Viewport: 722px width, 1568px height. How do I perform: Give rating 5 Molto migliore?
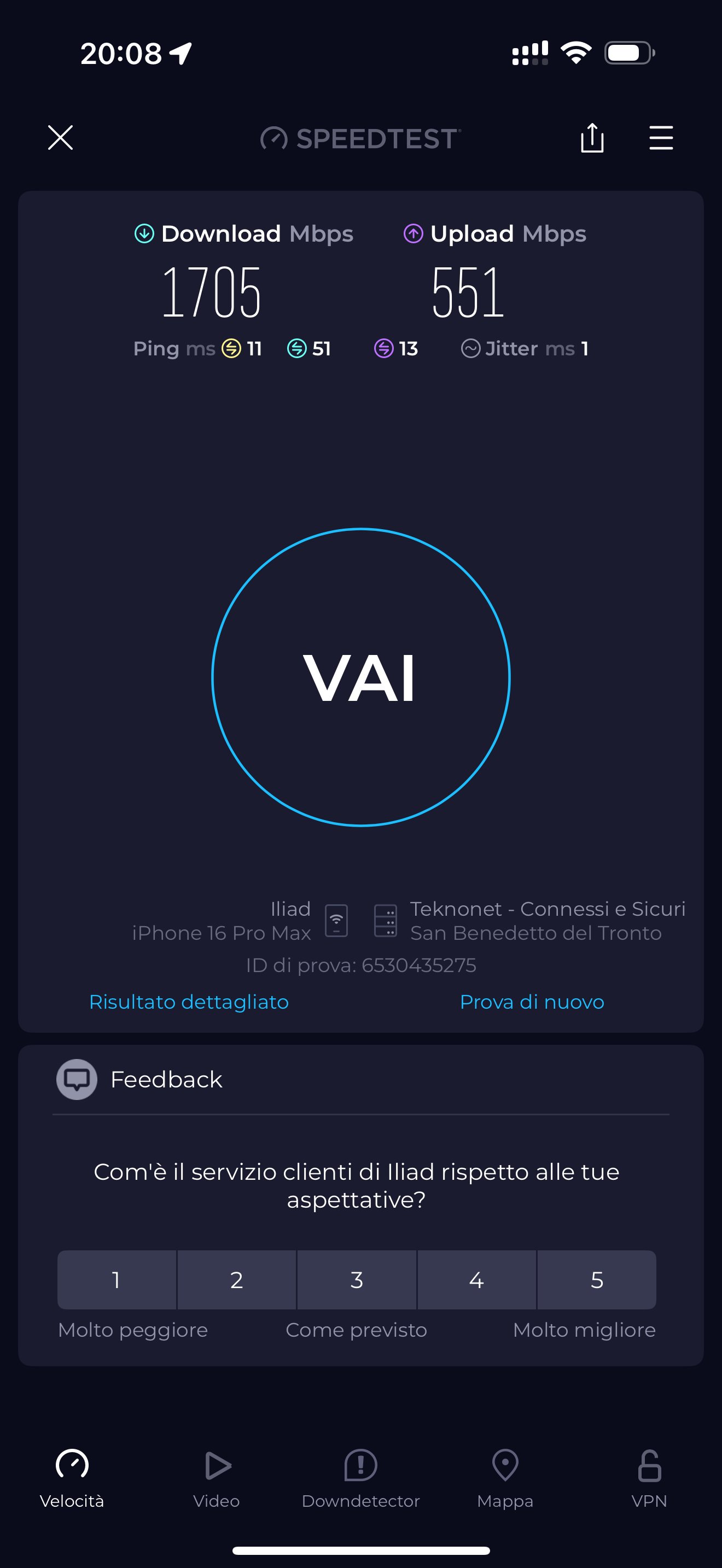597,1279
